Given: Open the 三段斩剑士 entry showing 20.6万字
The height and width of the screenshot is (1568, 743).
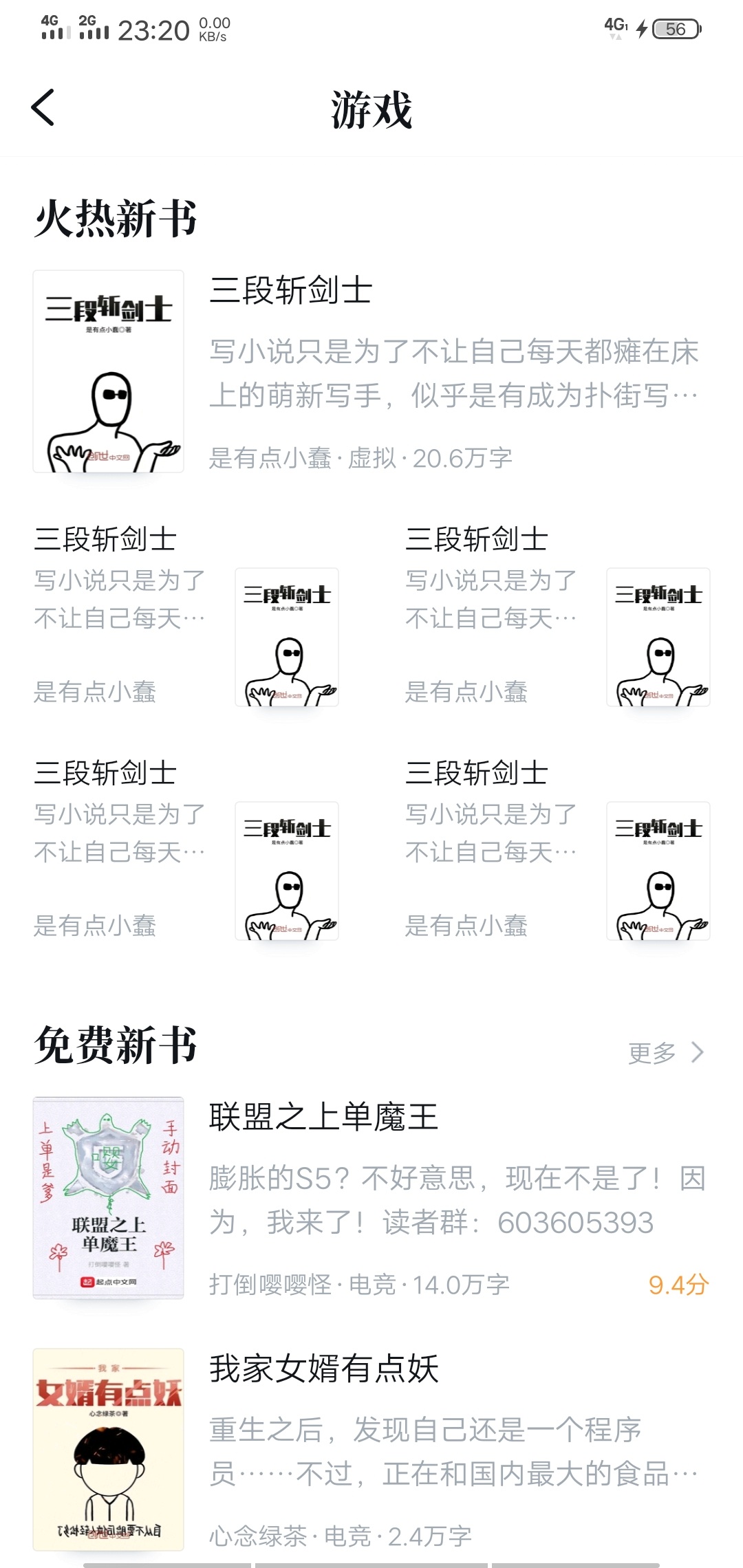Looking at the screenshot, I should 371,371.
